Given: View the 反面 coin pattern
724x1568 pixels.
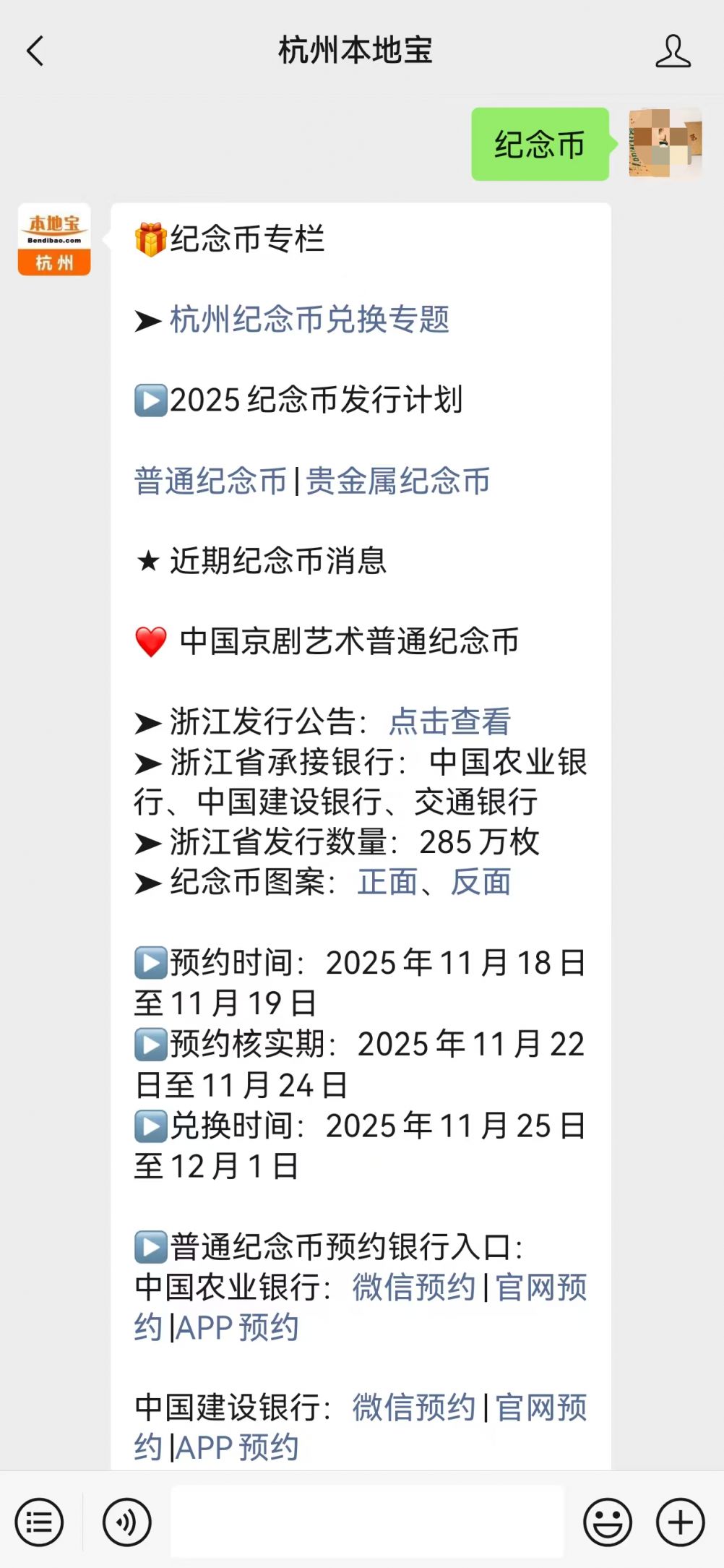Looking at the screenshot, I should pos(480,882).
